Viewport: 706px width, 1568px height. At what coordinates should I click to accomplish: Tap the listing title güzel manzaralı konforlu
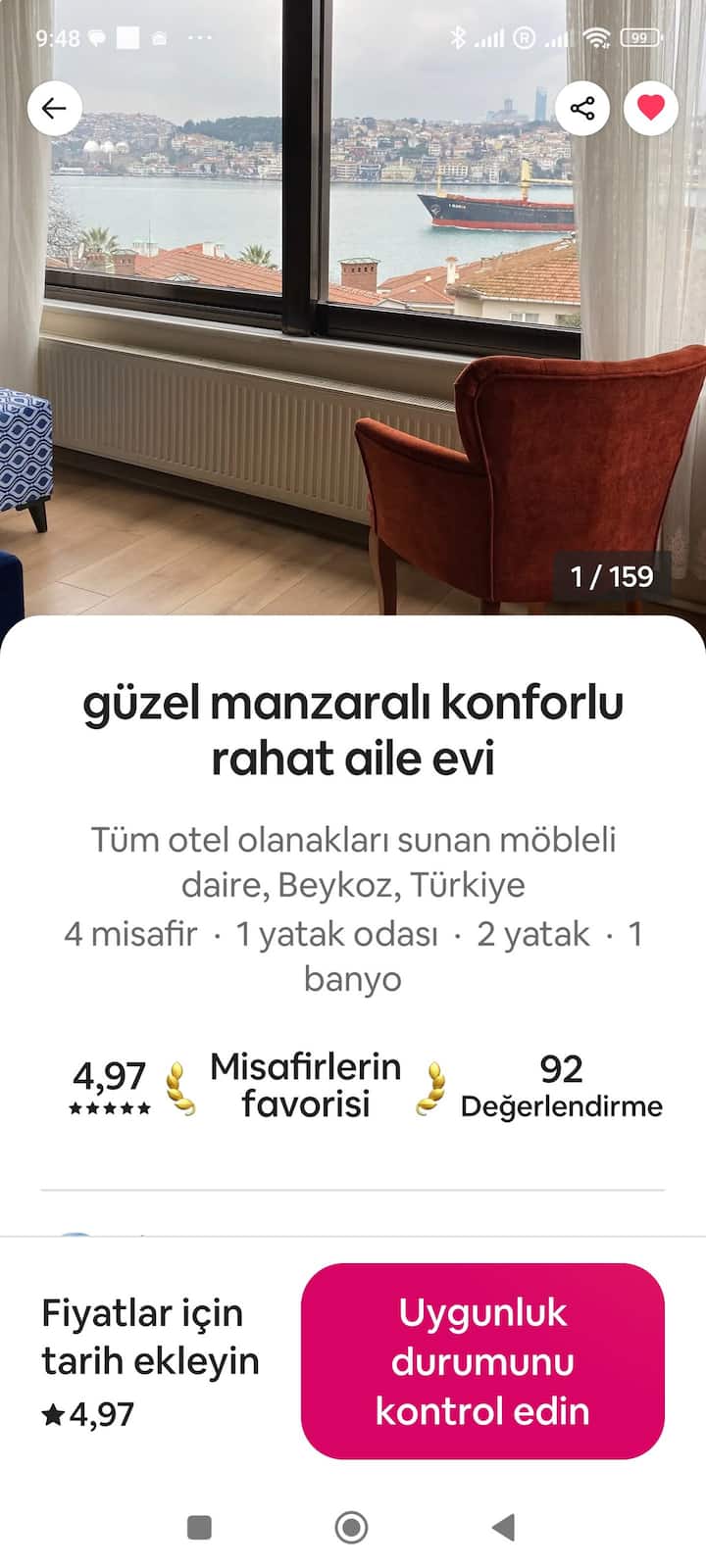tap(353, 701)
